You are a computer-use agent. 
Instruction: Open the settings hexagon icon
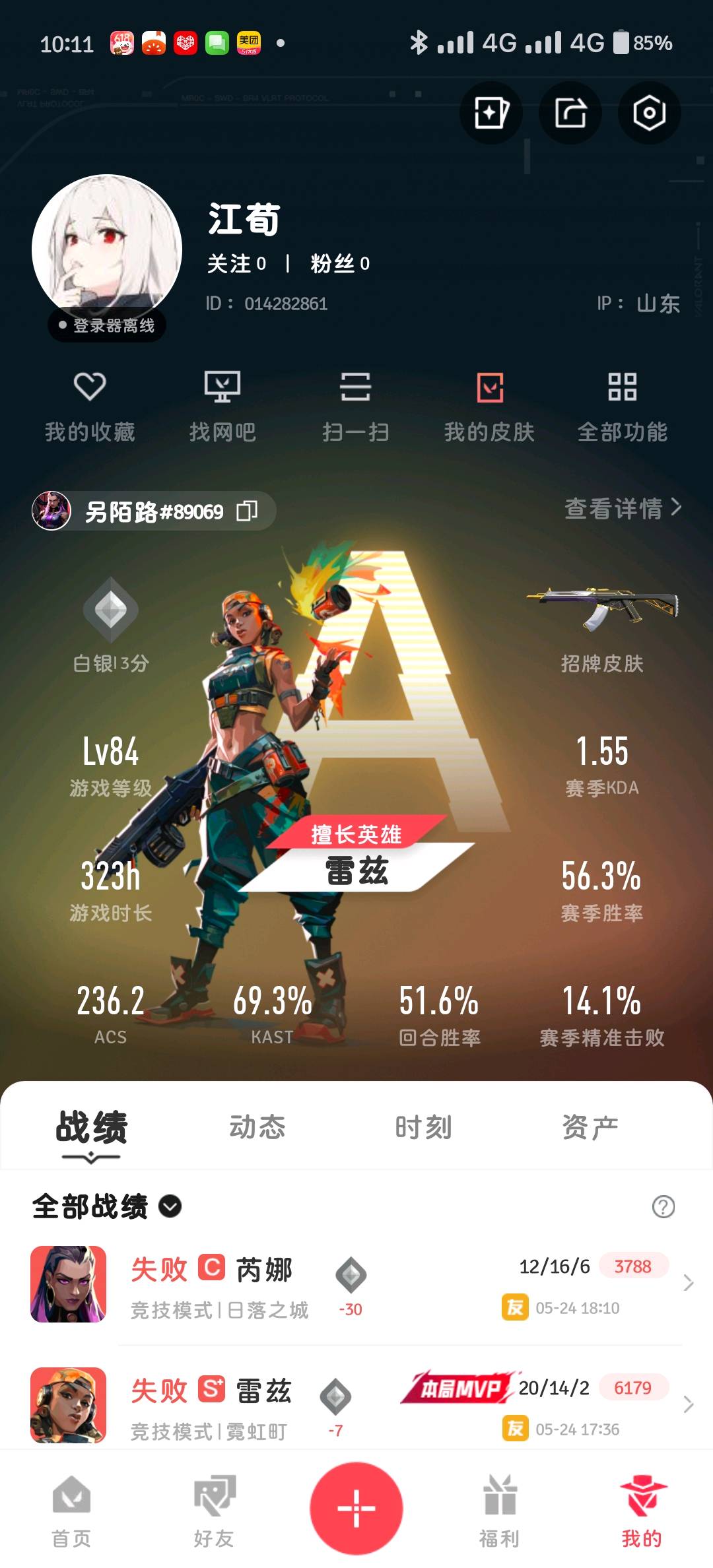point(649,113)
